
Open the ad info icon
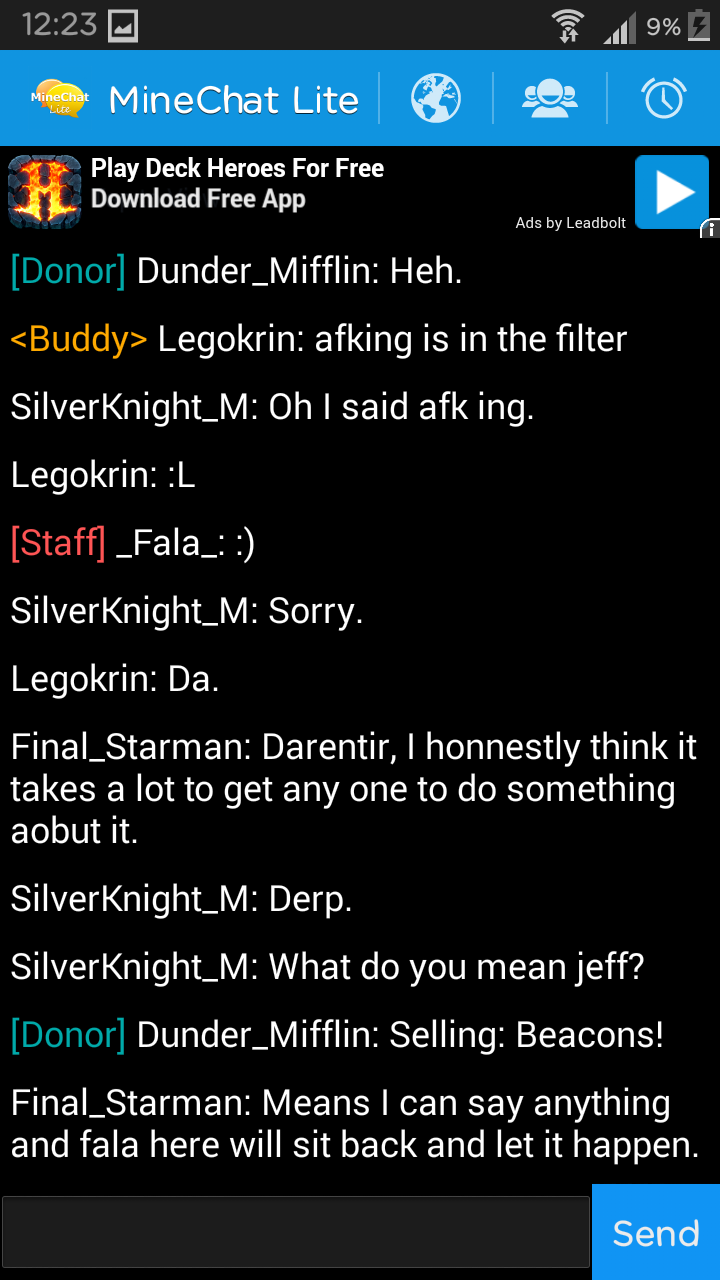pos(710,229)
